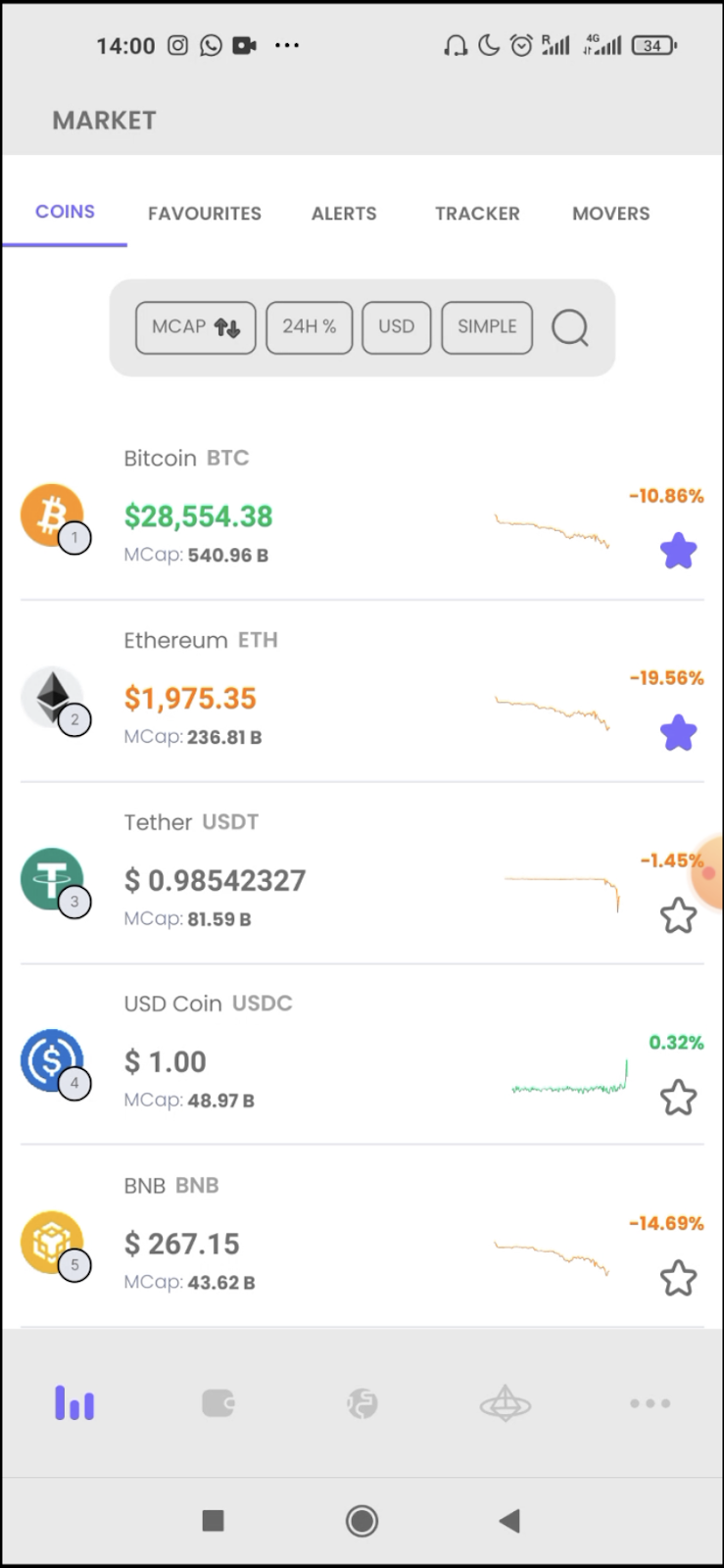Toggle the MCAP sort button
Image resolution: width=724 pixels, height=1568 pixels.
tap(196, 327)
